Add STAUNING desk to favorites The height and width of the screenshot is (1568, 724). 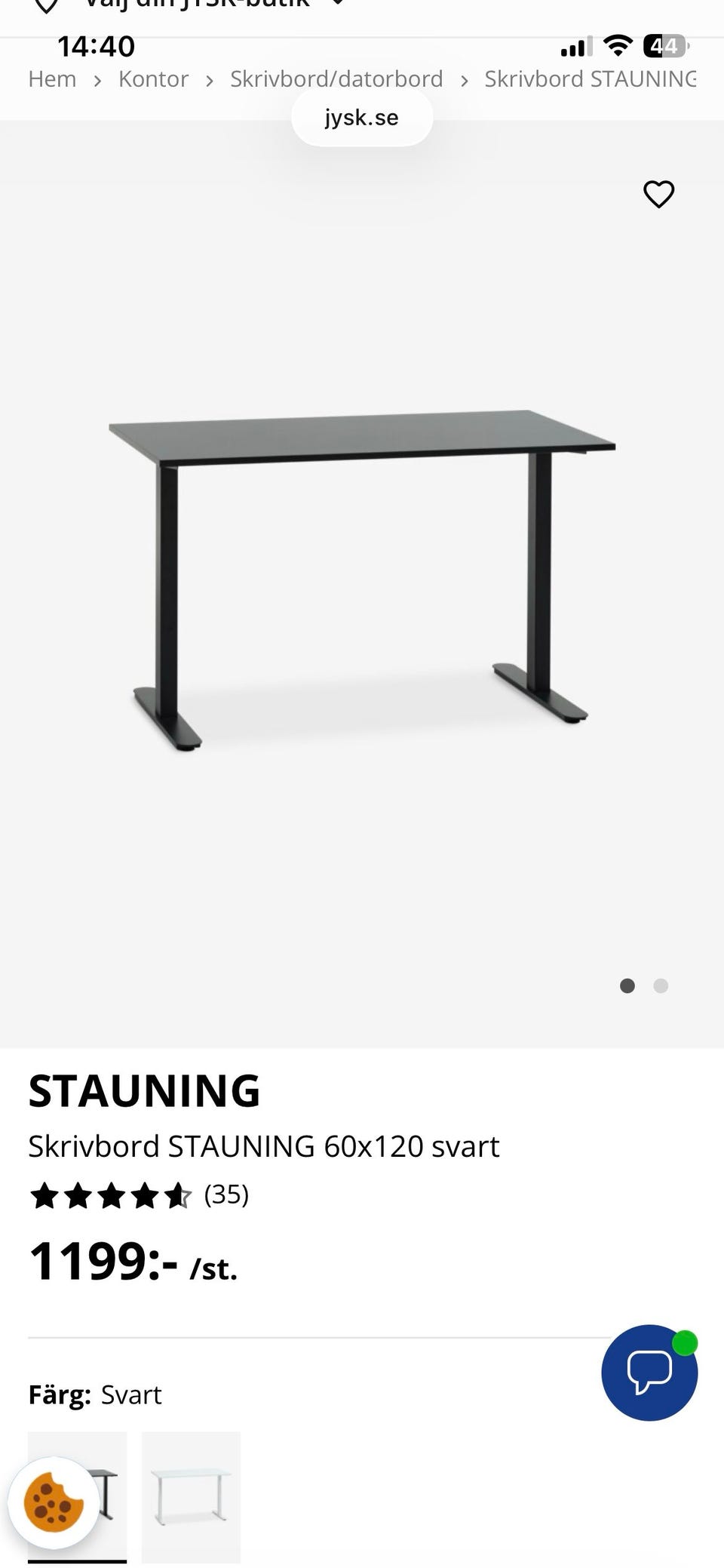(658, 195)
